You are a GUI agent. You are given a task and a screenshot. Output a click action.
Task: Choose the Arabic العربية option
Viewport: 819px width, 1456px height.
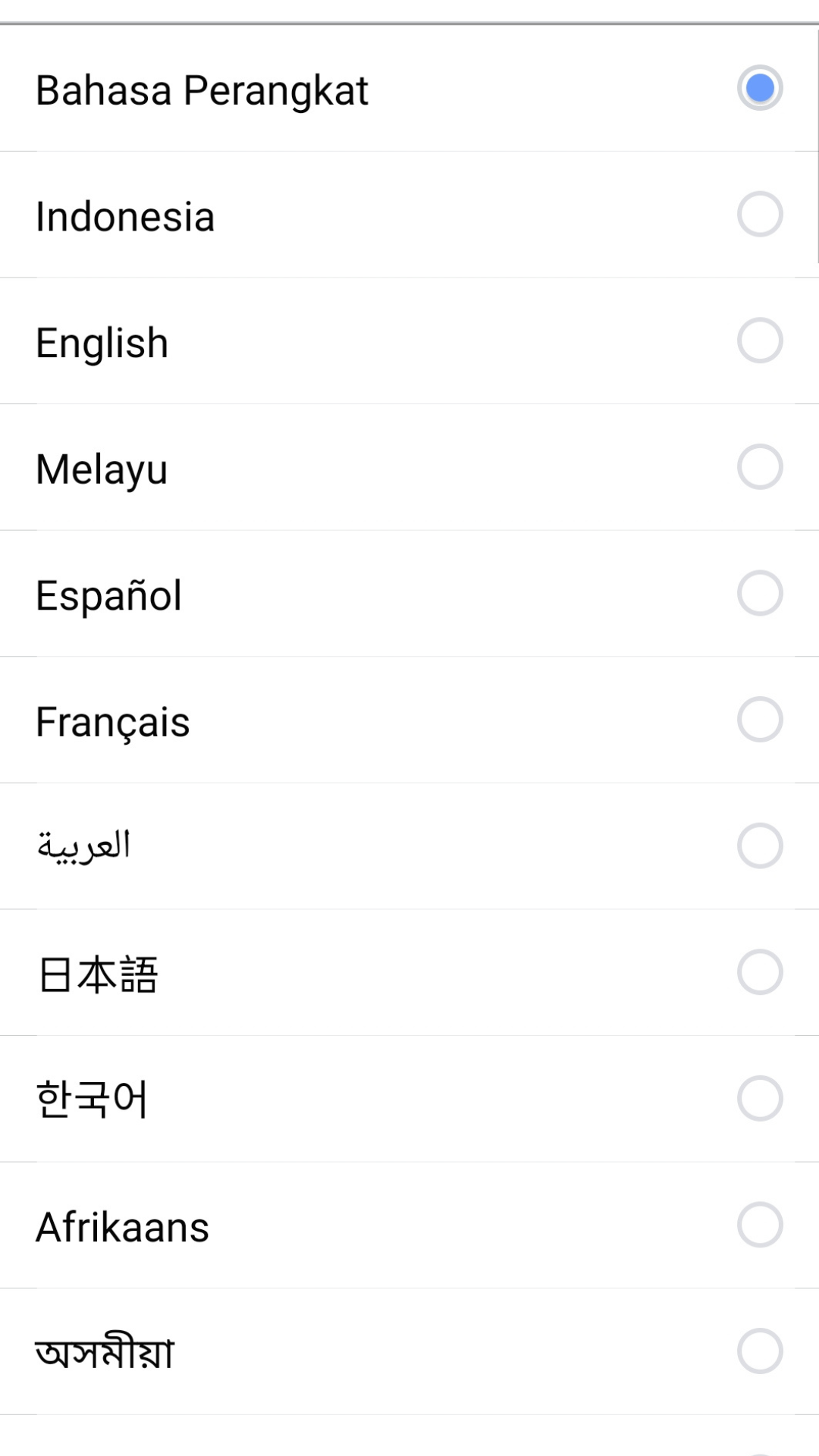[409, 846]
